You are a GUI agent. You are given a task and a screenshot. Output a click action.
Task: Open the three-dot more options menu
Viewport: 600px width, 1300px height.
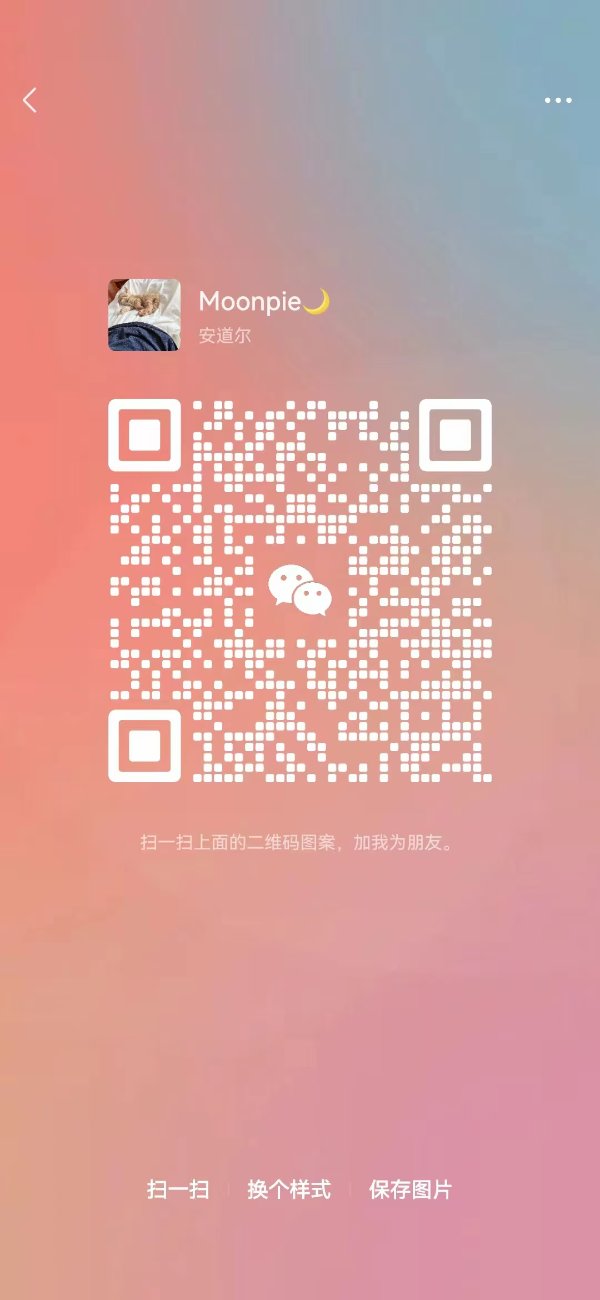[558, 100]
